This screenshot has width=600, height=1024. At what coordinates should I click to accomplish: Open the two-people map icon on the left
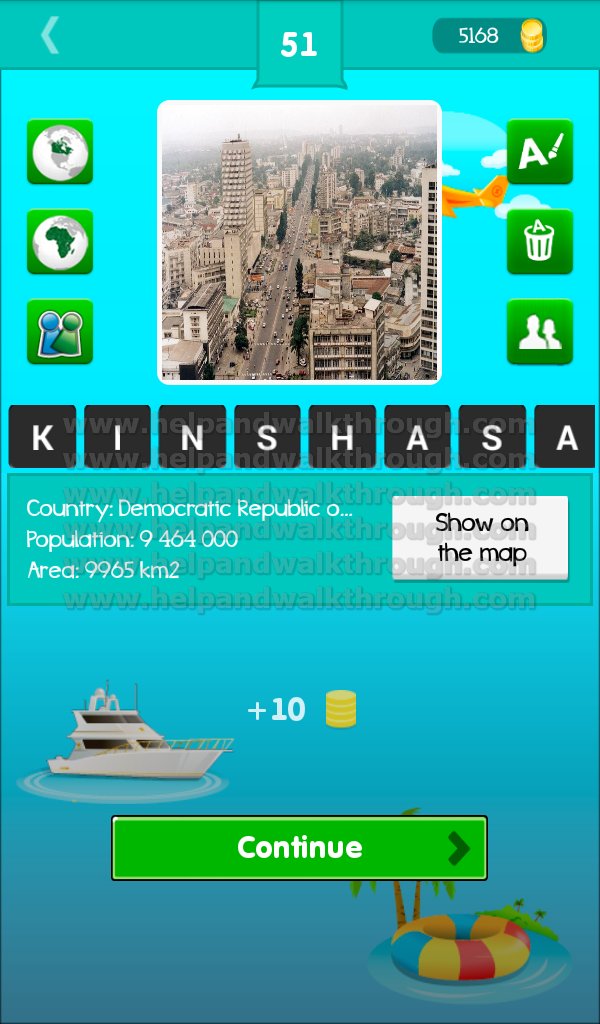60,332
